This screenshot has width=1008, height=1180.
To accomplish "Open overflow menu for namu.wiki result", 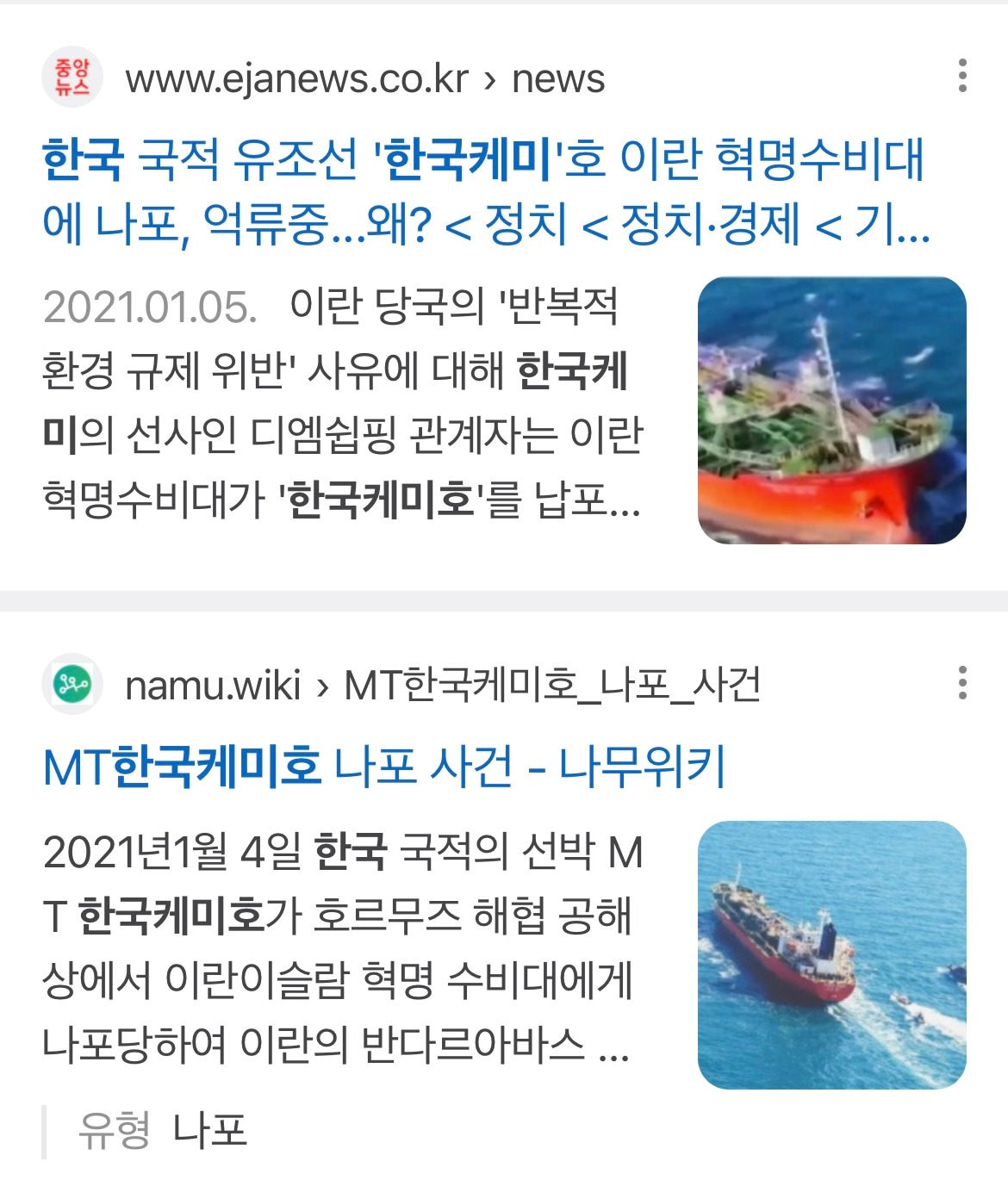I will 962,683.
